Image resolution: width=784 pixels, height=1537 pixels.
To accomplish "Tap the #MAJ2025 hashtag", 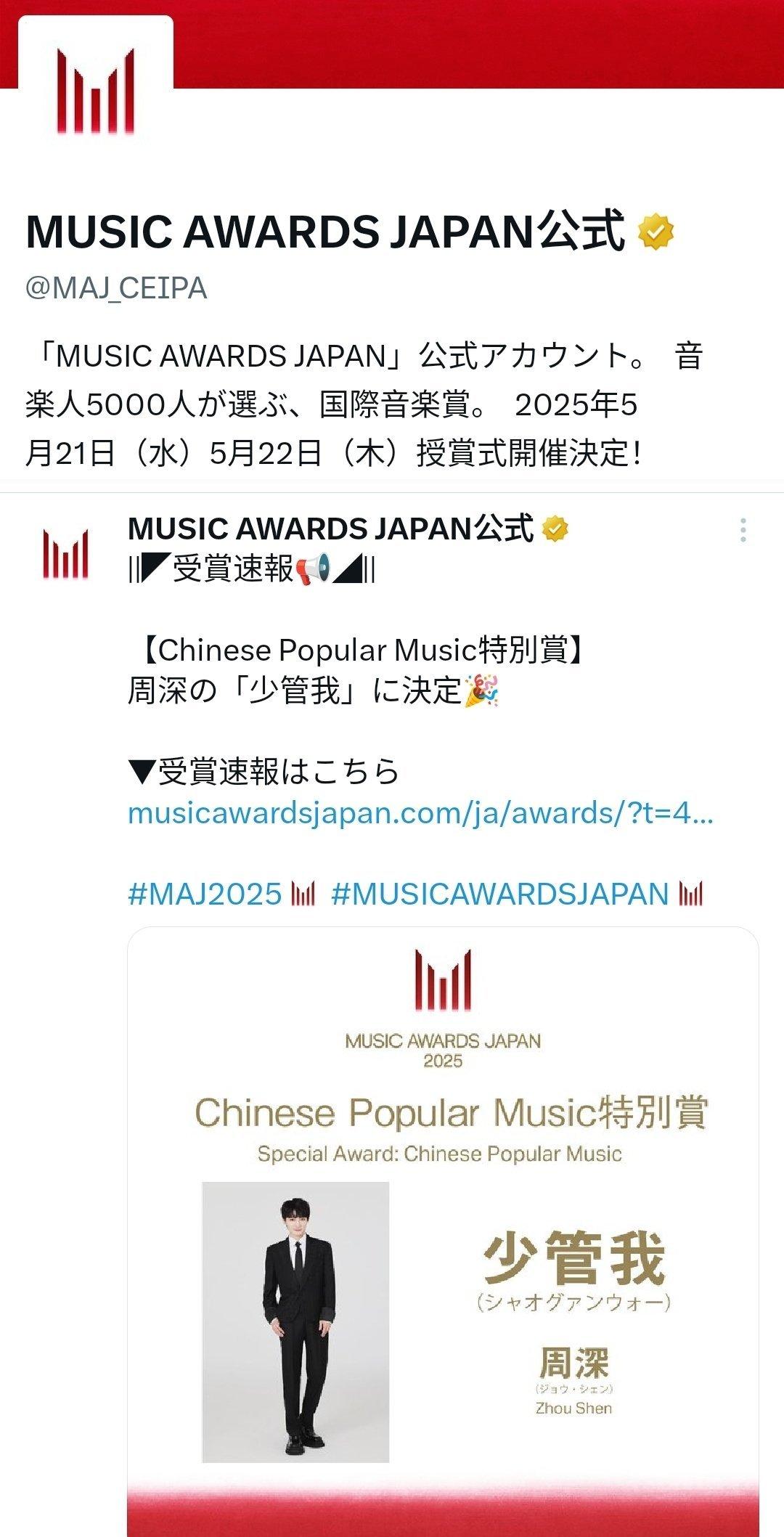I will click(x=205, y=894).
